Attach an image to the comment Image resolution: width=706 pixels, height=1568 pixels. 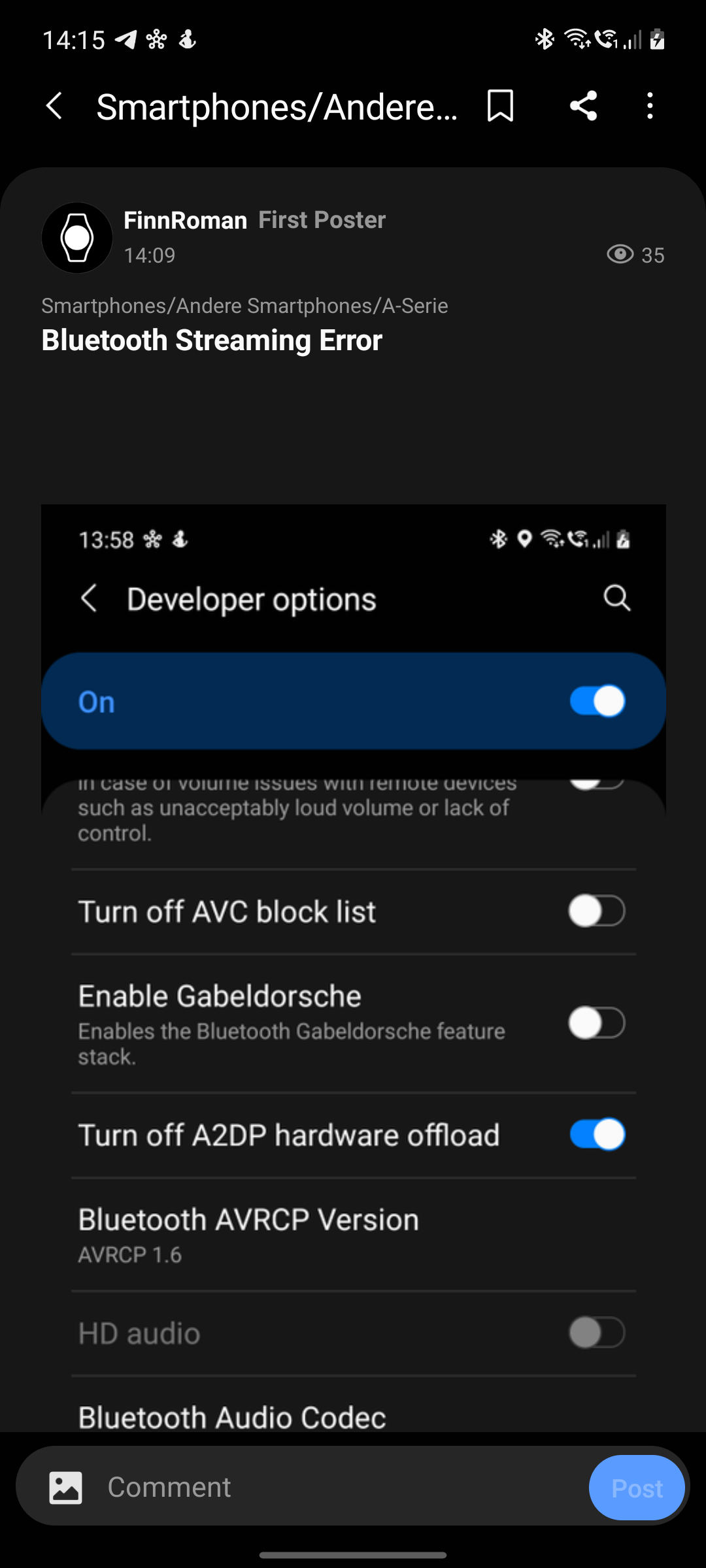(x=66, y=1488)
